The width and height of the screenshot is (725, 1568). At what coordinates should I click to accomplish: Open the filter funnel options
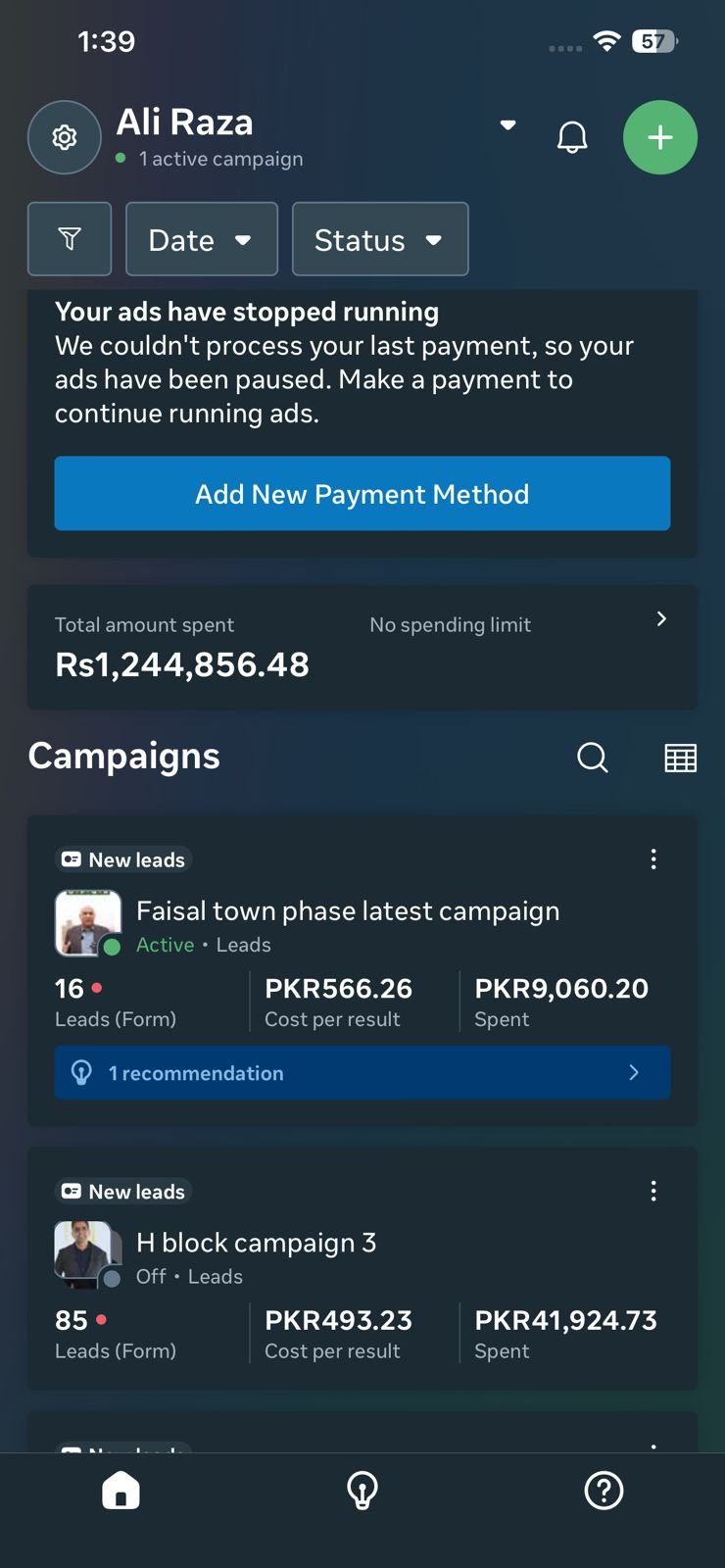pos(70,239)
